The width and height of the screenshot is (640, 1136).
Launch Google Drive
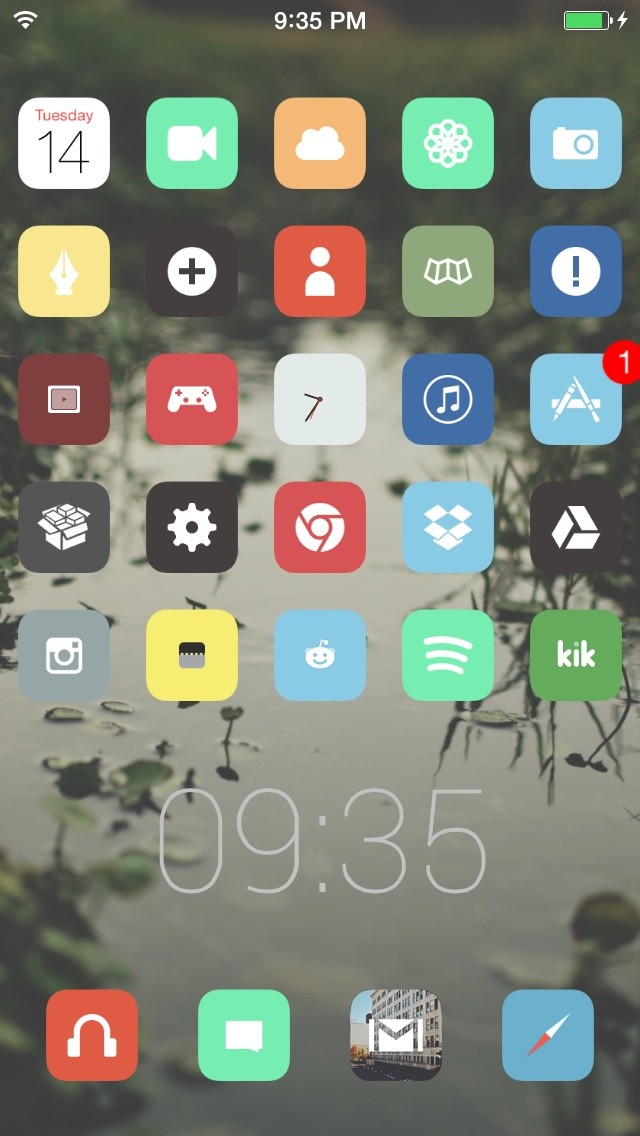pos(575,527)
